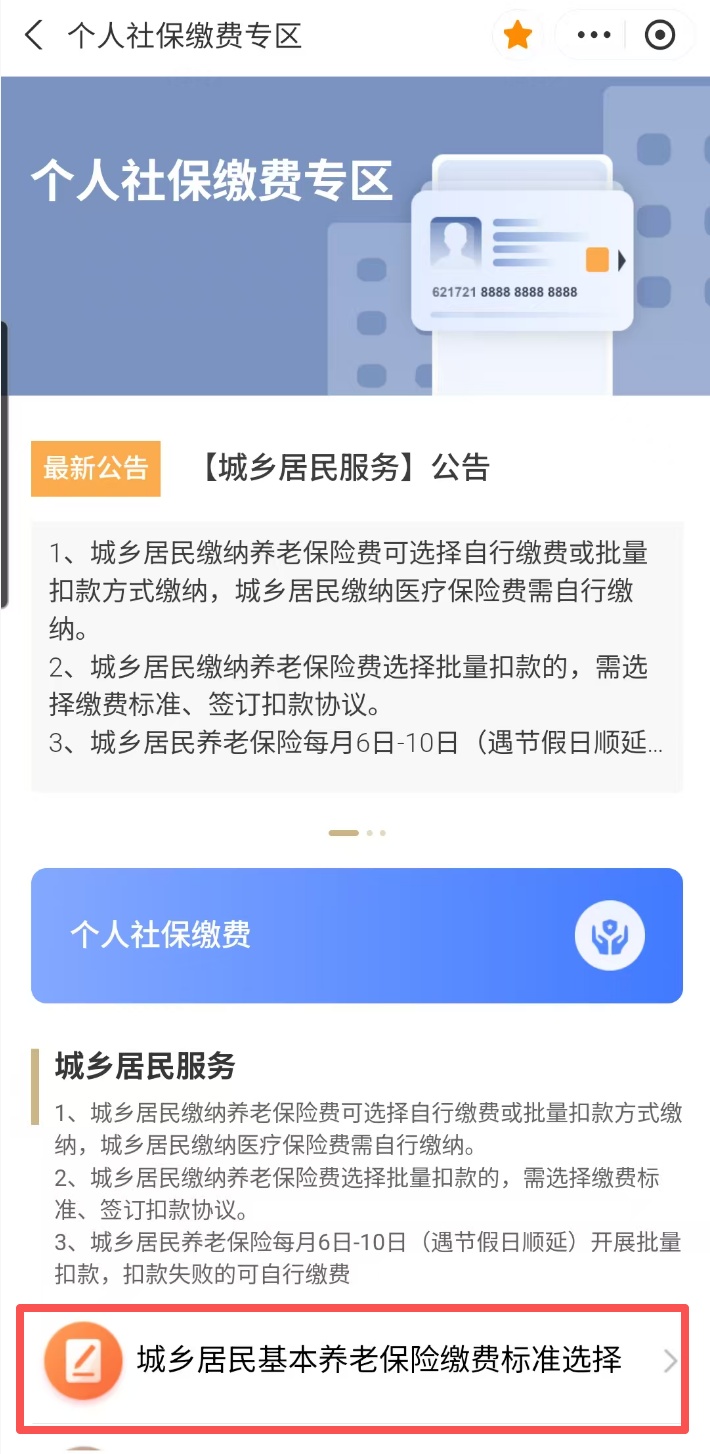Select 城乡居民基本养老保险缴费标准选择

pyautogui.click(x=356, y=1360)
